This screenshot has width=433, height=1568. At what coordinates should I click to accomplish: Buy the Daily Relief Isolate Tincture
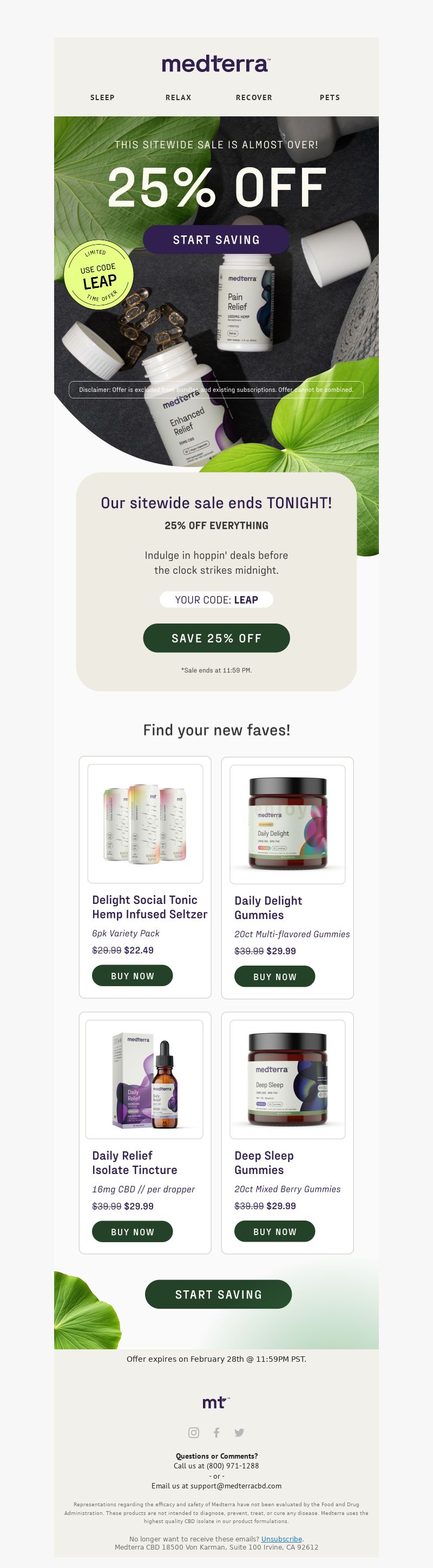pos(132,1231)
